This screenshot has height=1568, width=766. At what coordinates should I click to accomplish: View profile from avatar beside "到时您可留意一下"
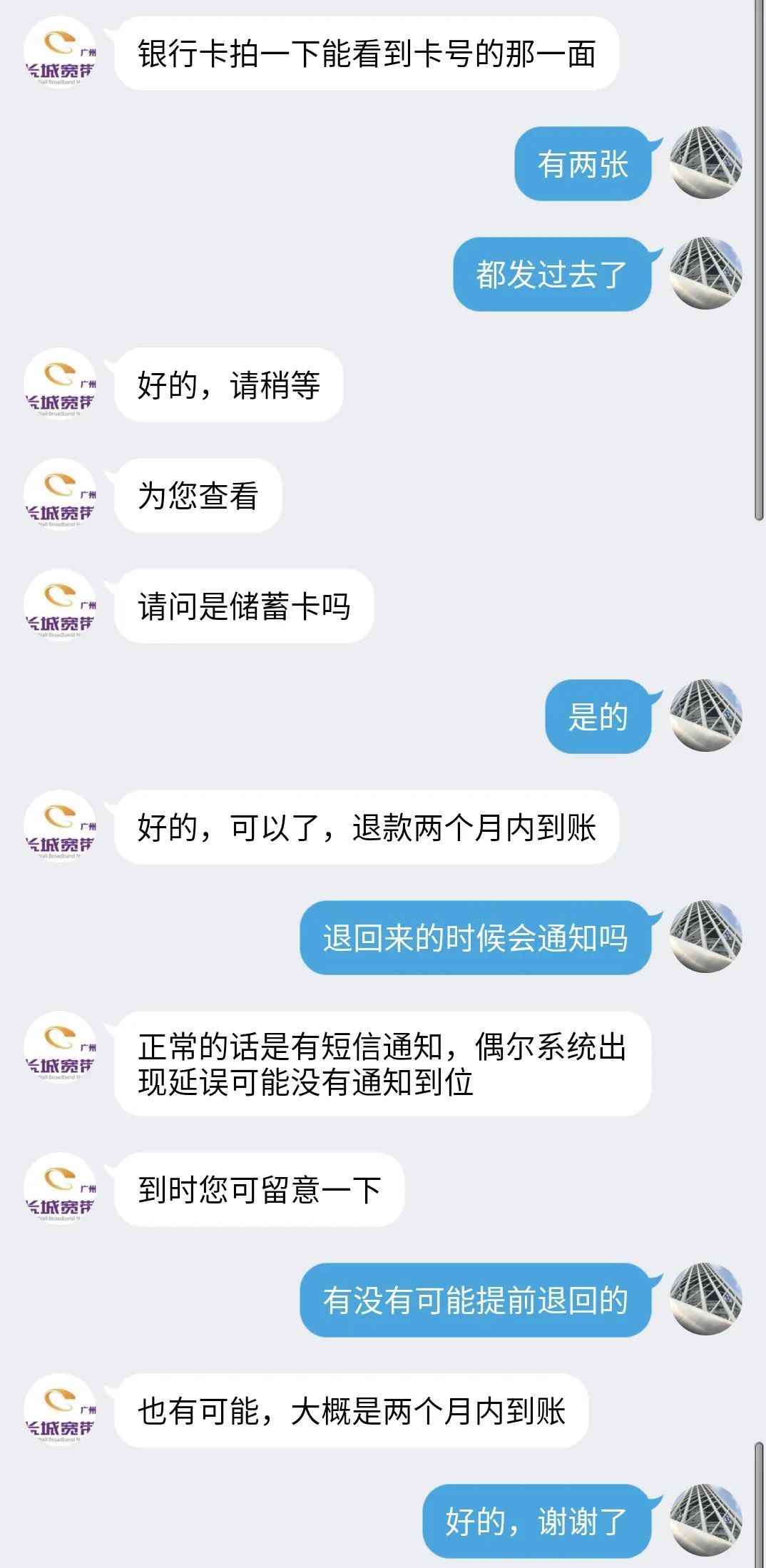[60, 1188]
